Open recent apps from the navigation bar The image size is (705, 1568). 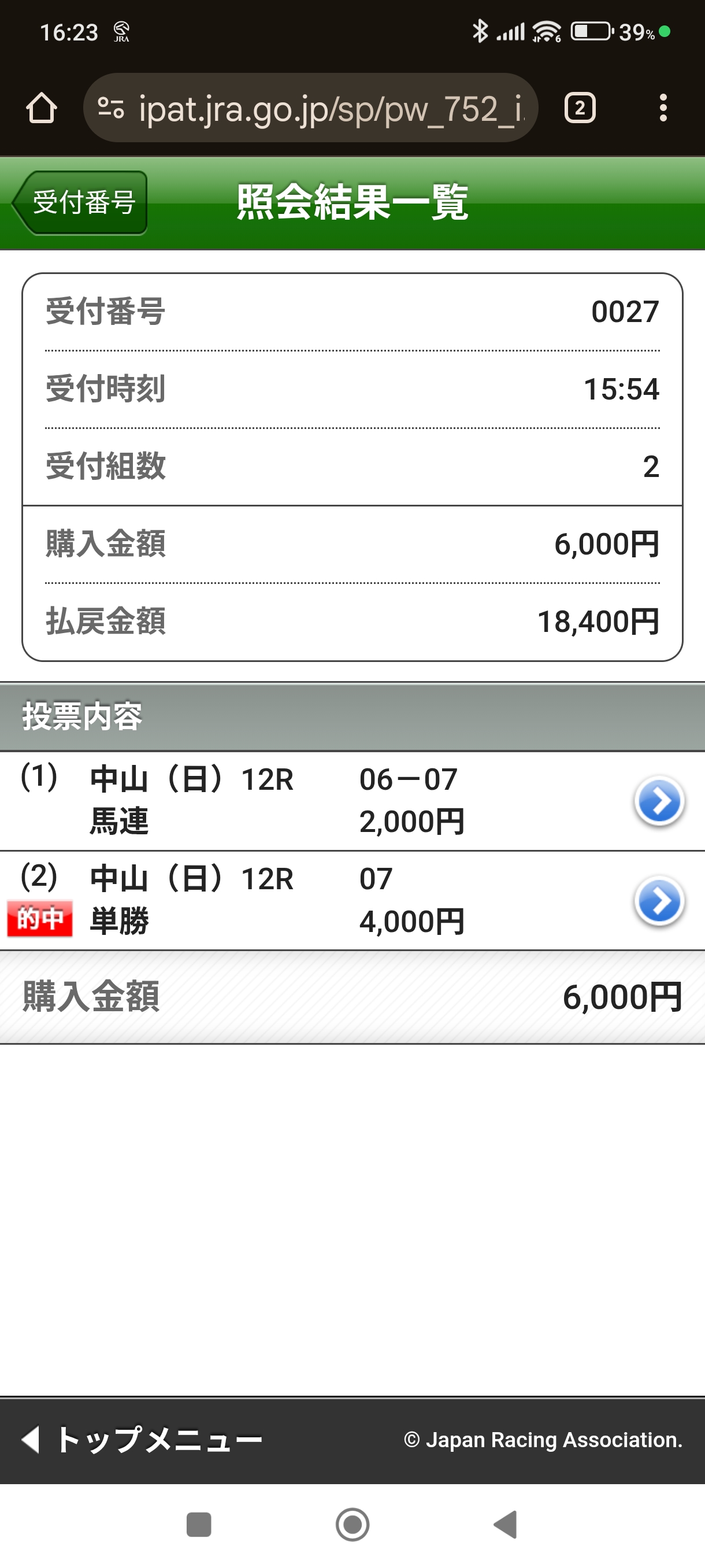point(199,1525)
